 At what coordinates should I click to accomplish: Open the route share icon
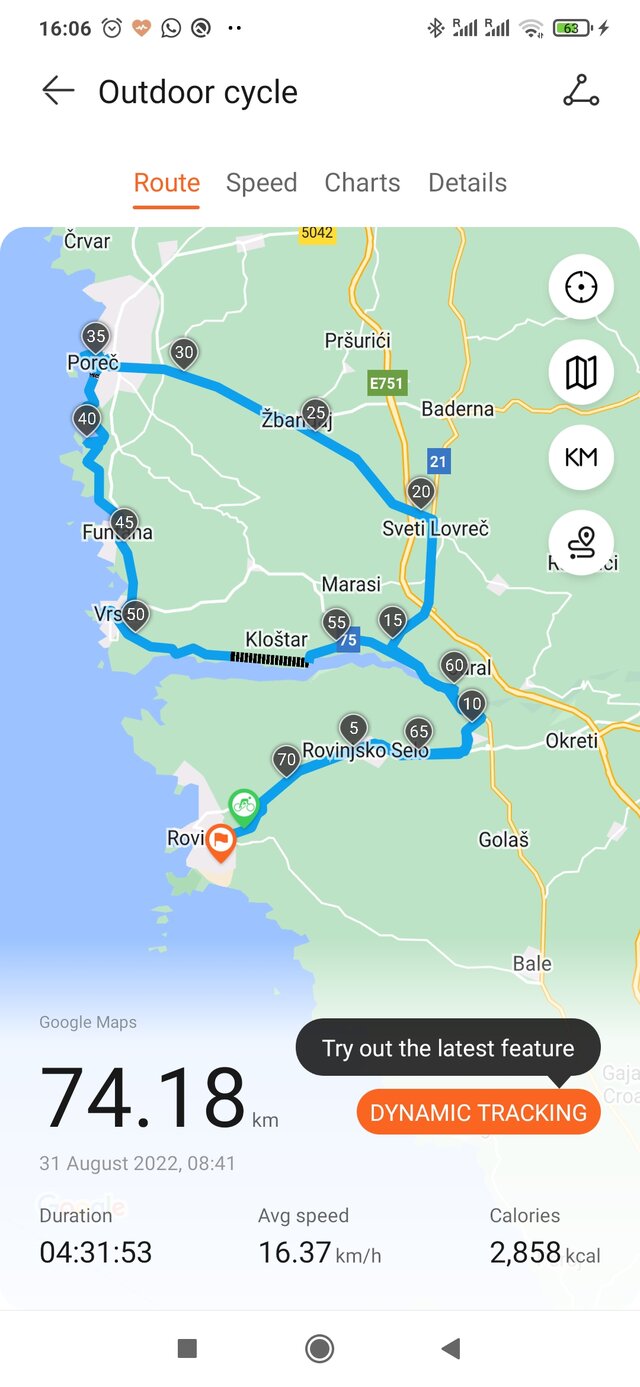click(580, 91)
